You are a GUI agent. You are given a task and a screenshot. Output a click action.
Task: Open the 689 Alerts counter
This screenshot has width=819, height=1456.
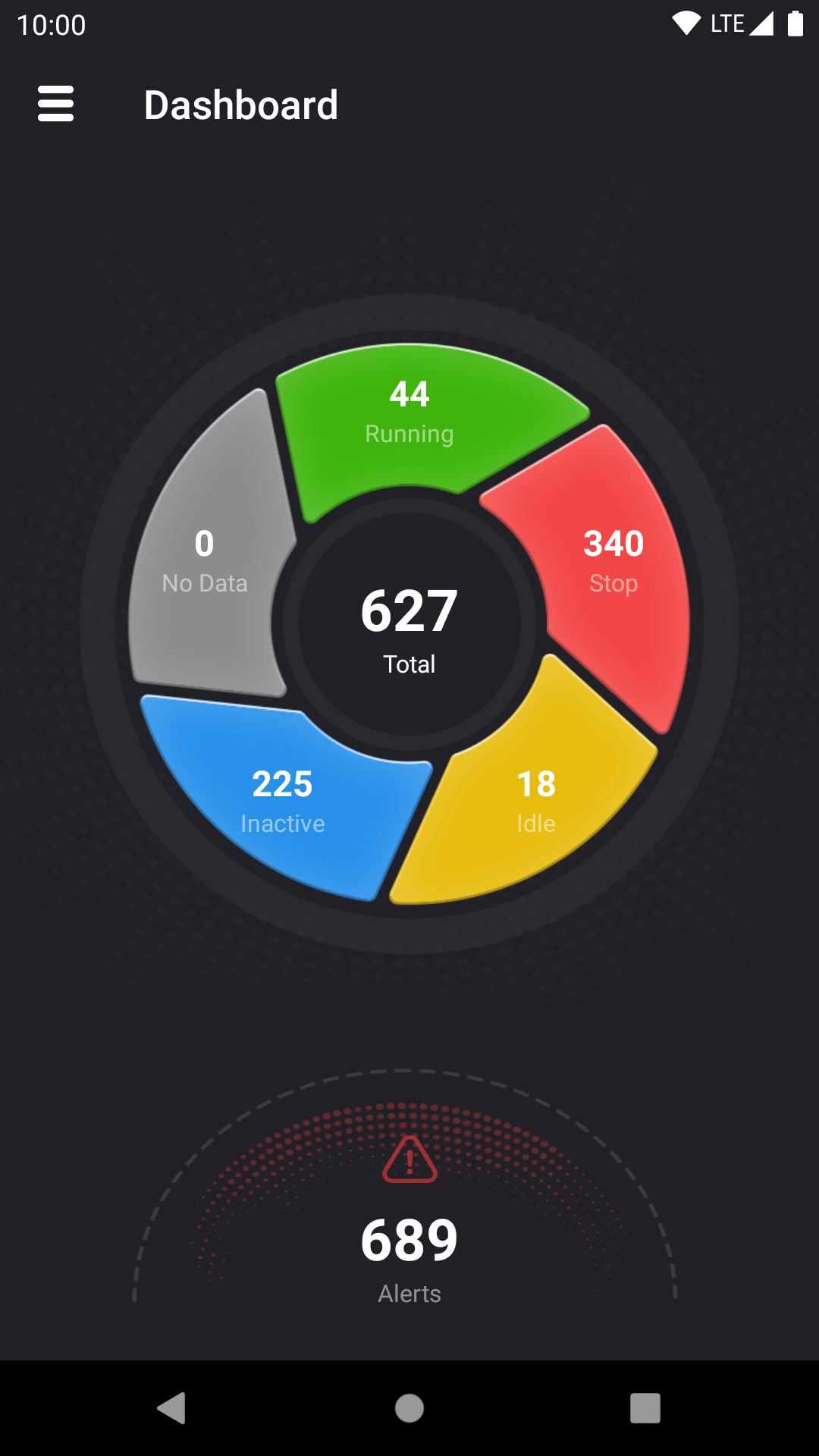(409, 1240)
